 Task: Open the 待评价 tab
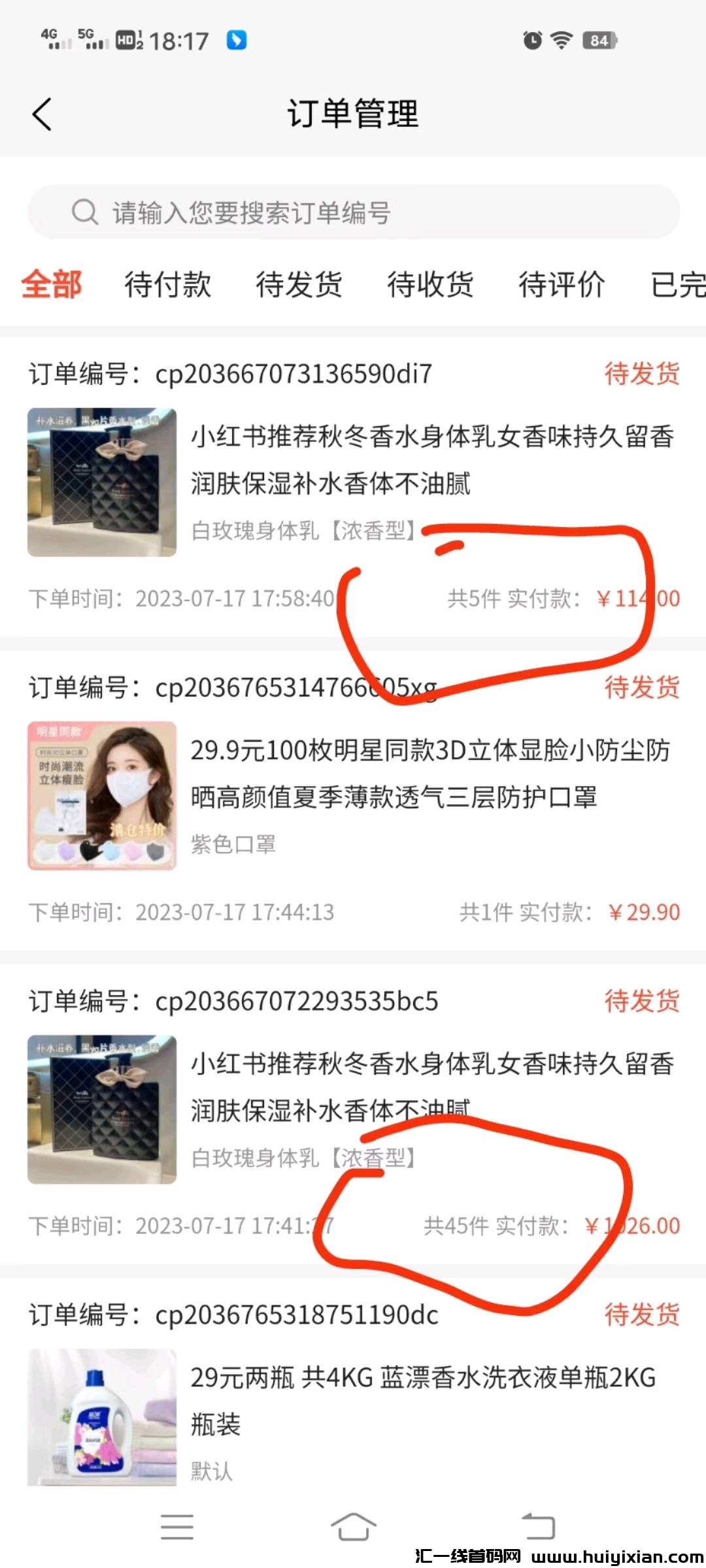(x=562, y=284)
